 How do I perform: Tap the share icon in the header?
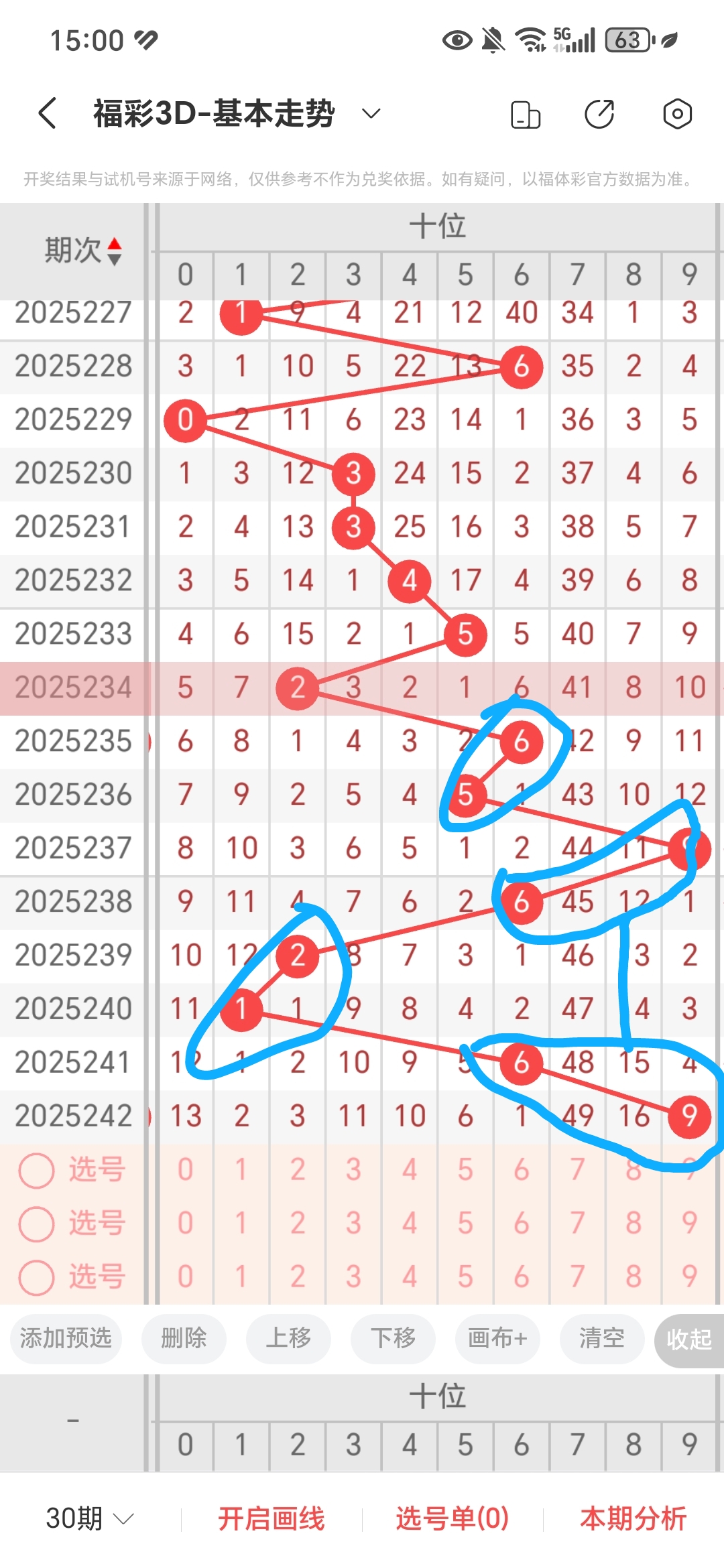[599, 114]
